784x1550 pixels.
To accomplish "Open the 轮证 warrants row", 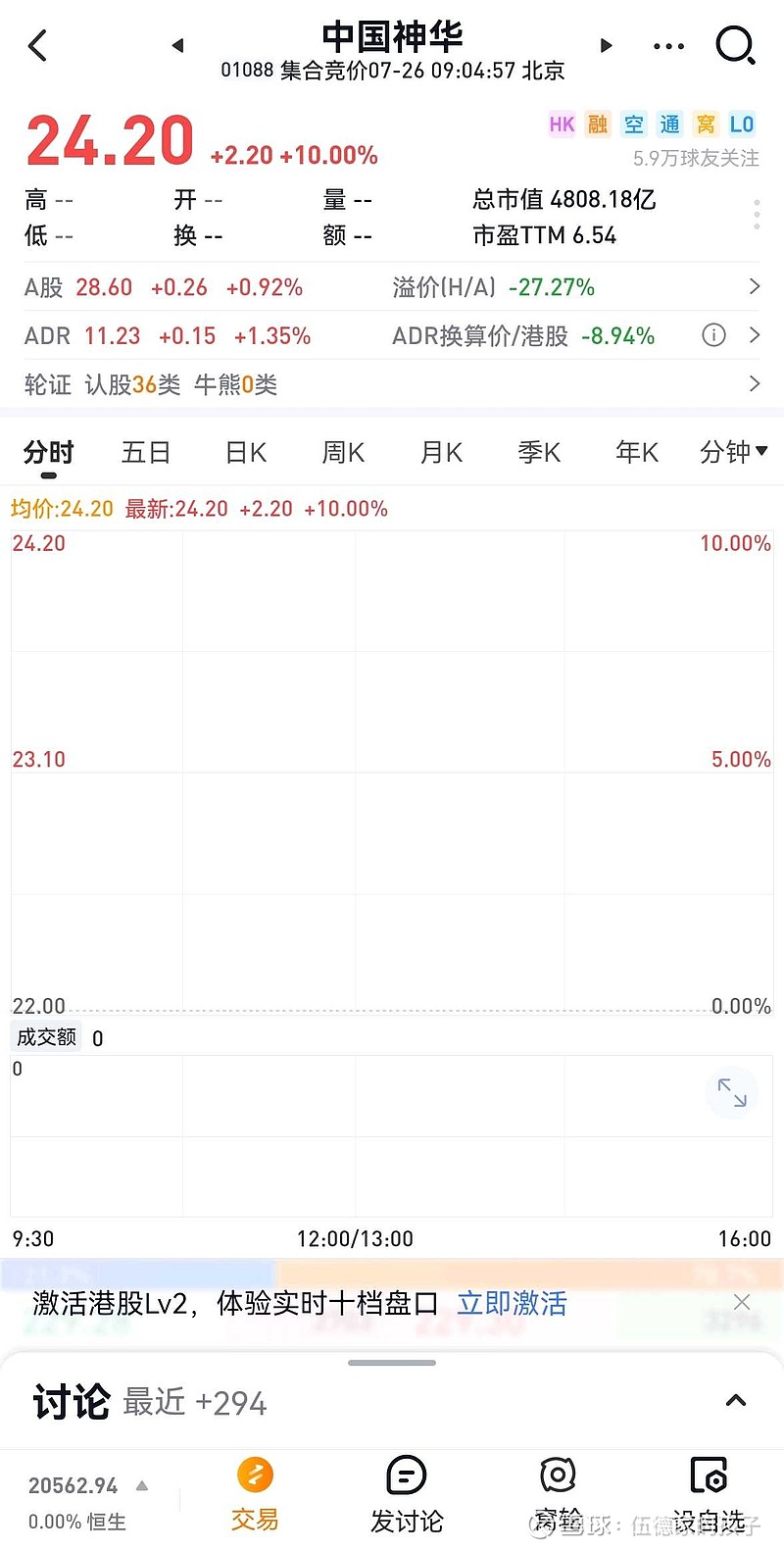I will pyautogui.click(x=392, y=384).
